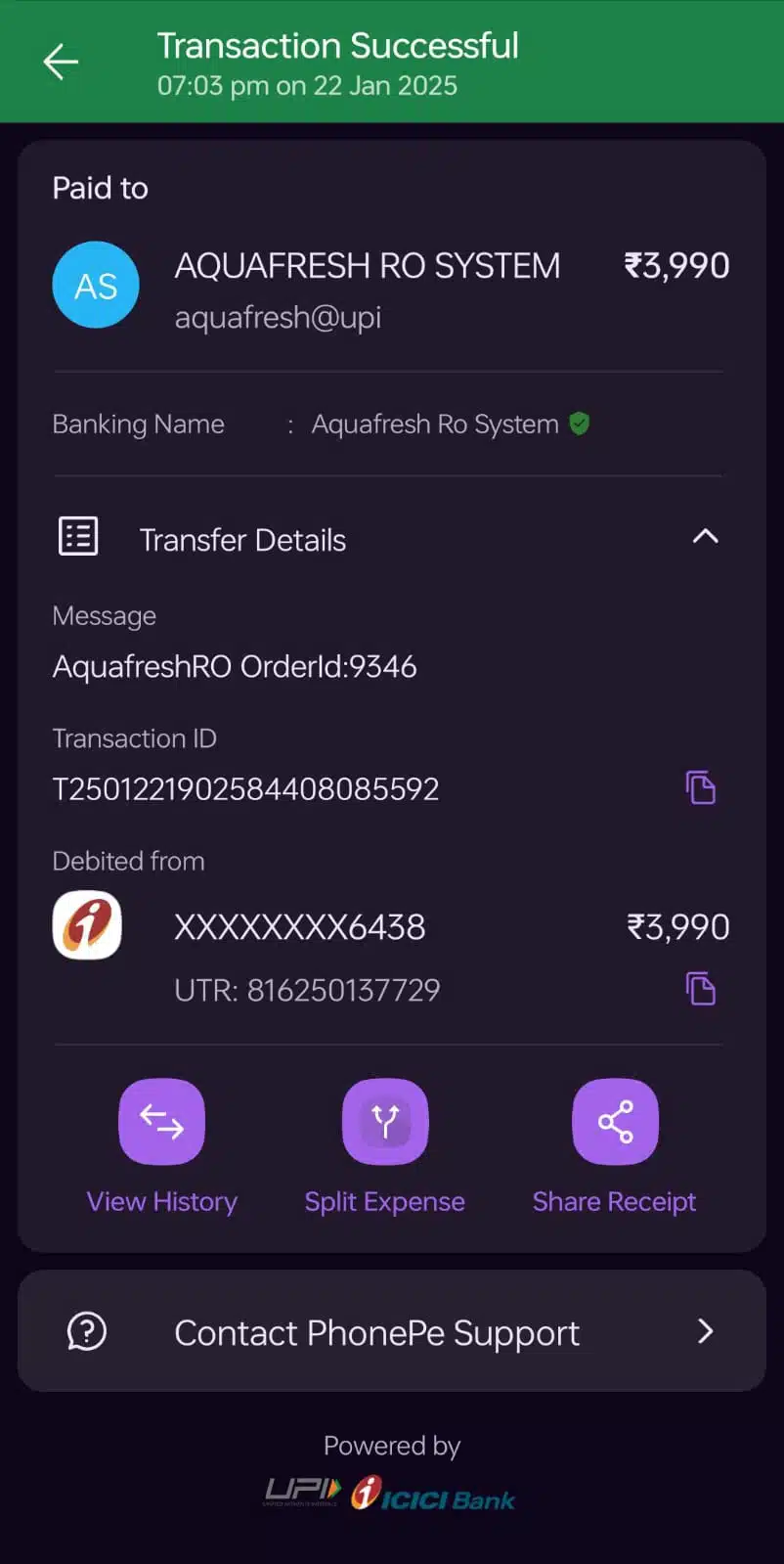The image size is (784, 1564).
Task: Go back using the top-left arrow
Action: point(61,63)
